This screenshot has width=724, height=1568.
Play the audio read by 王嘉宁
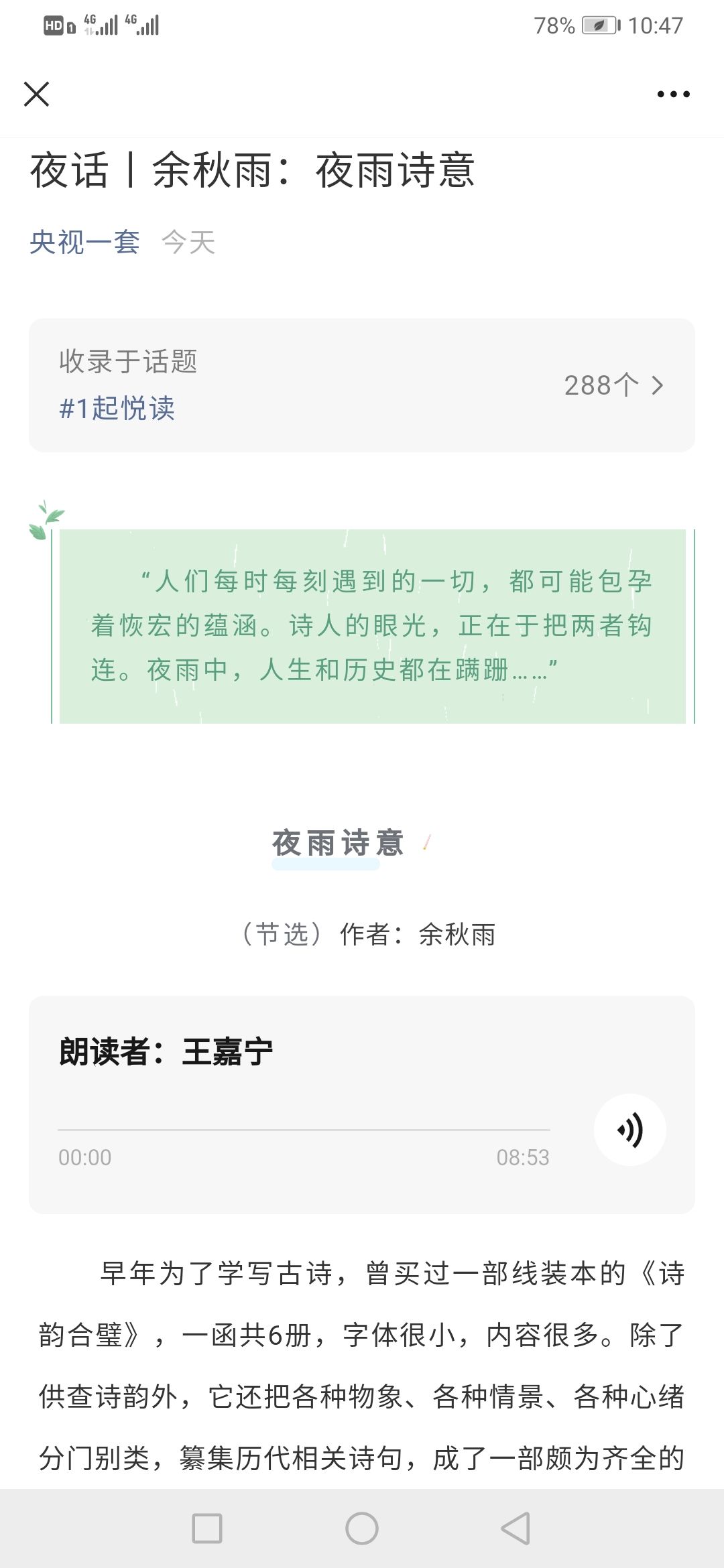point(629,1130)
